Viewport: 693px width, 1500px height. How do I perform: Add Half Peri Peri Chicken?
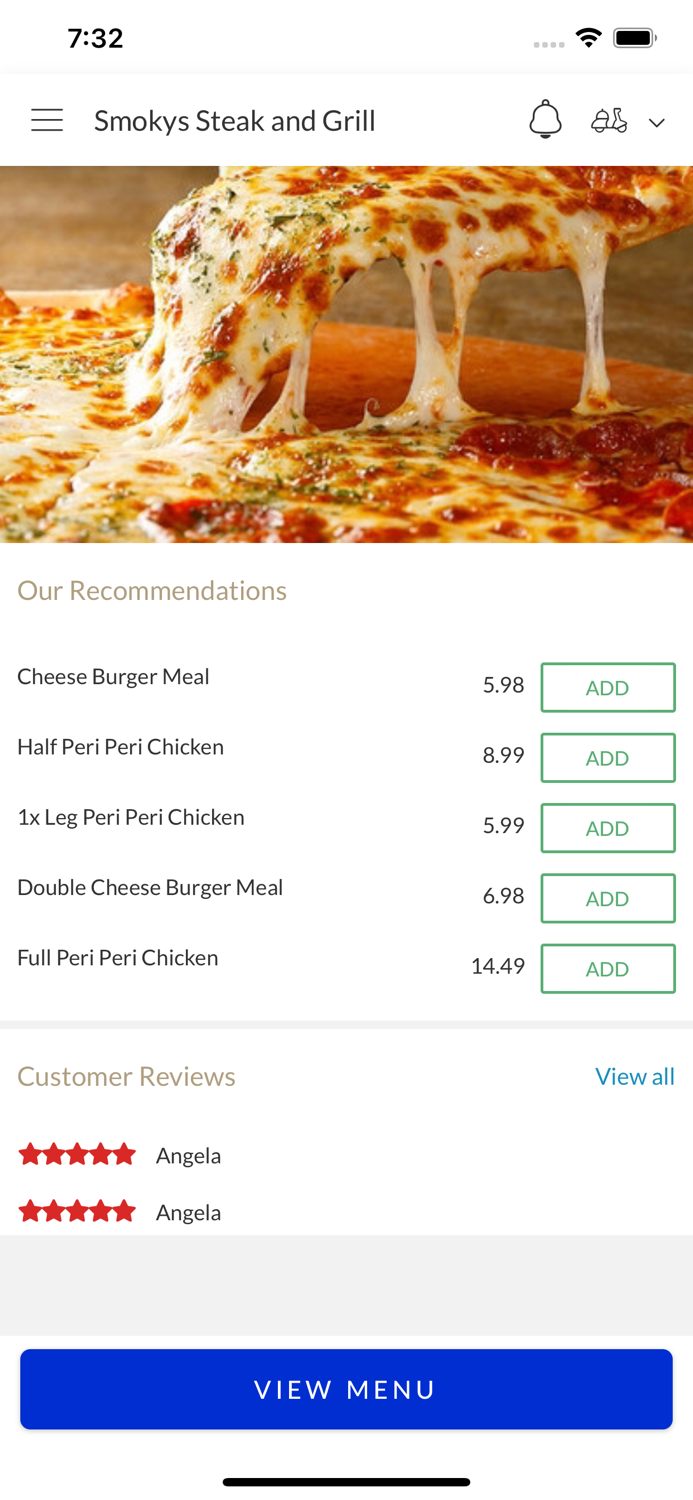tap(608, 758)
